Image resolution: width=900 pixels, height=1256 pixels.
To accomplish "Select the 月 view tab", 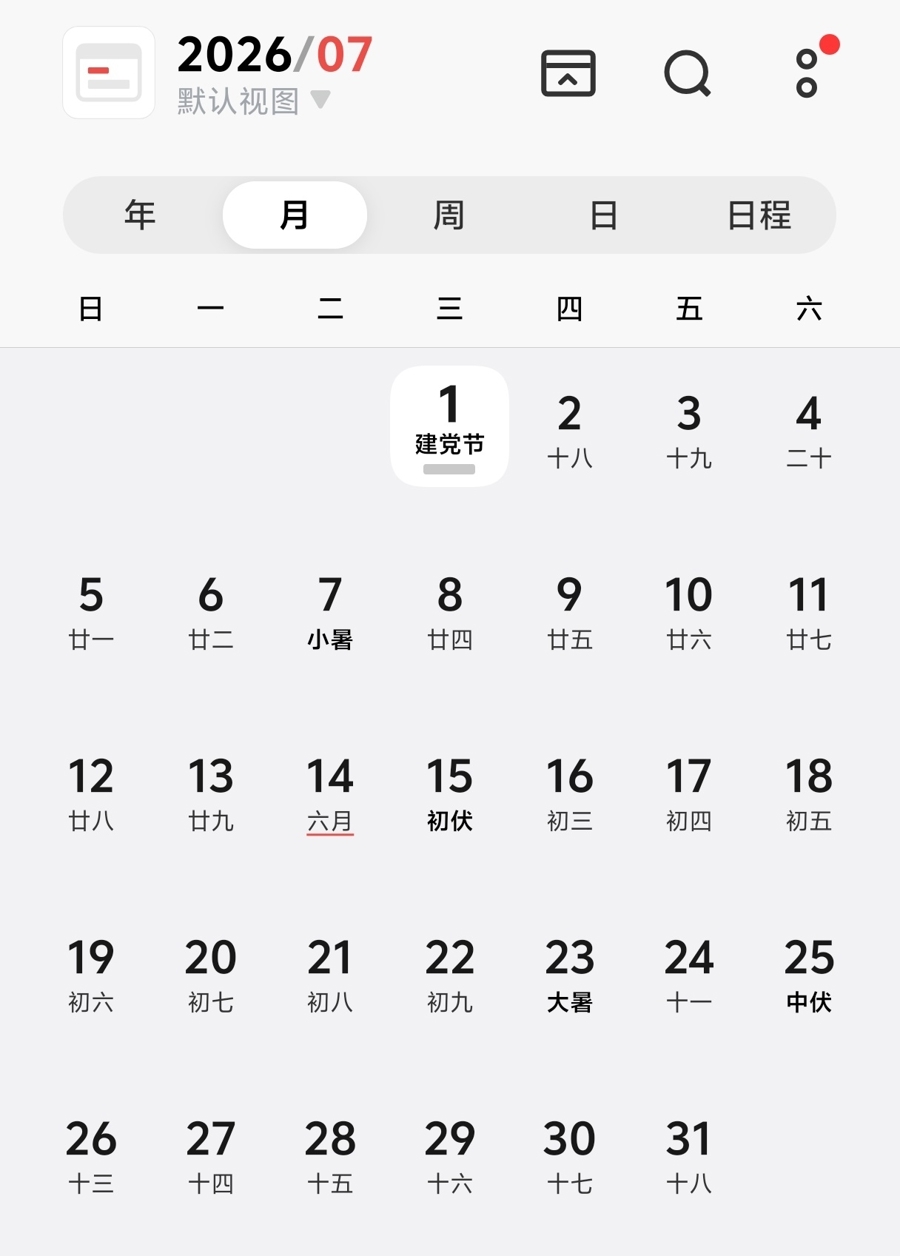I will pos(294,215).
